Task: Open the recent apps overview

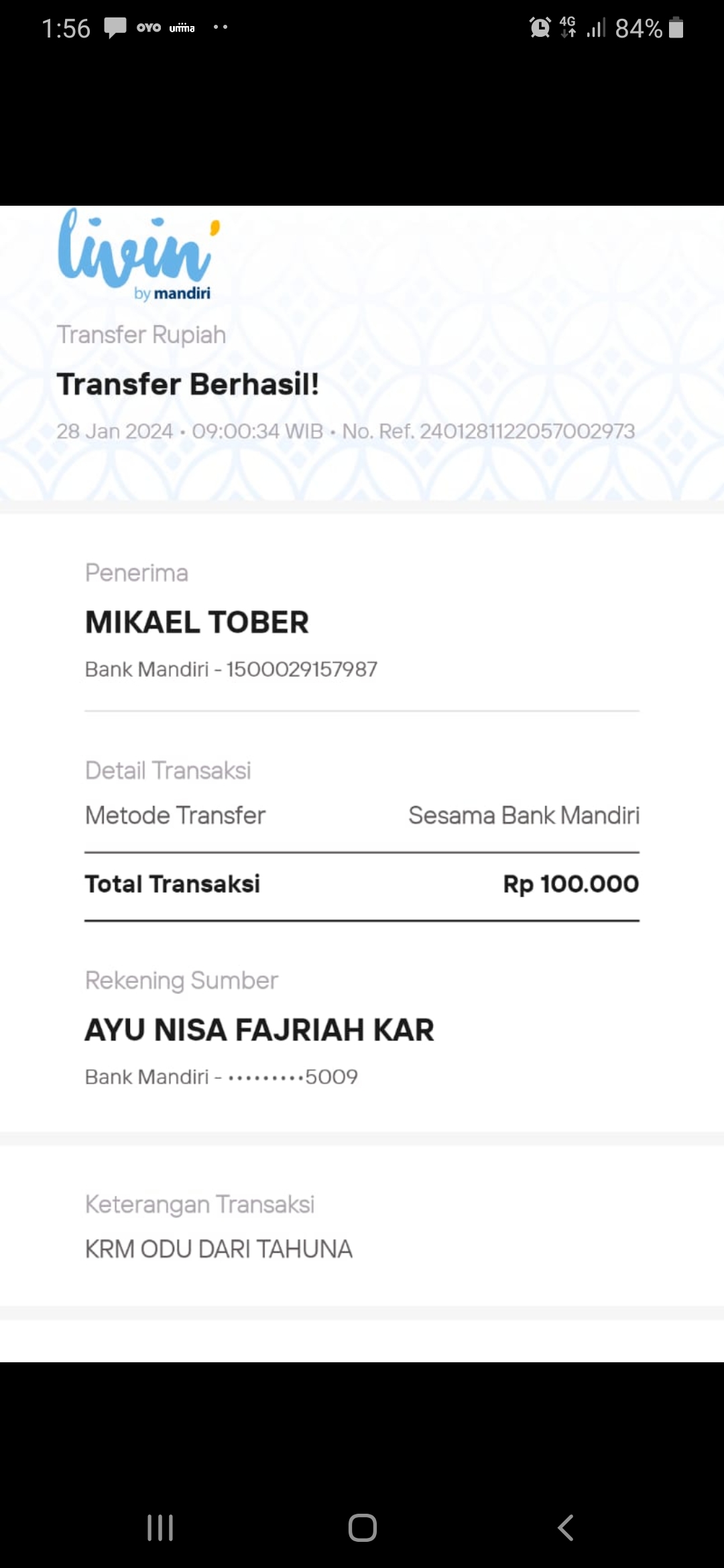Action: tap(160, 1528)
